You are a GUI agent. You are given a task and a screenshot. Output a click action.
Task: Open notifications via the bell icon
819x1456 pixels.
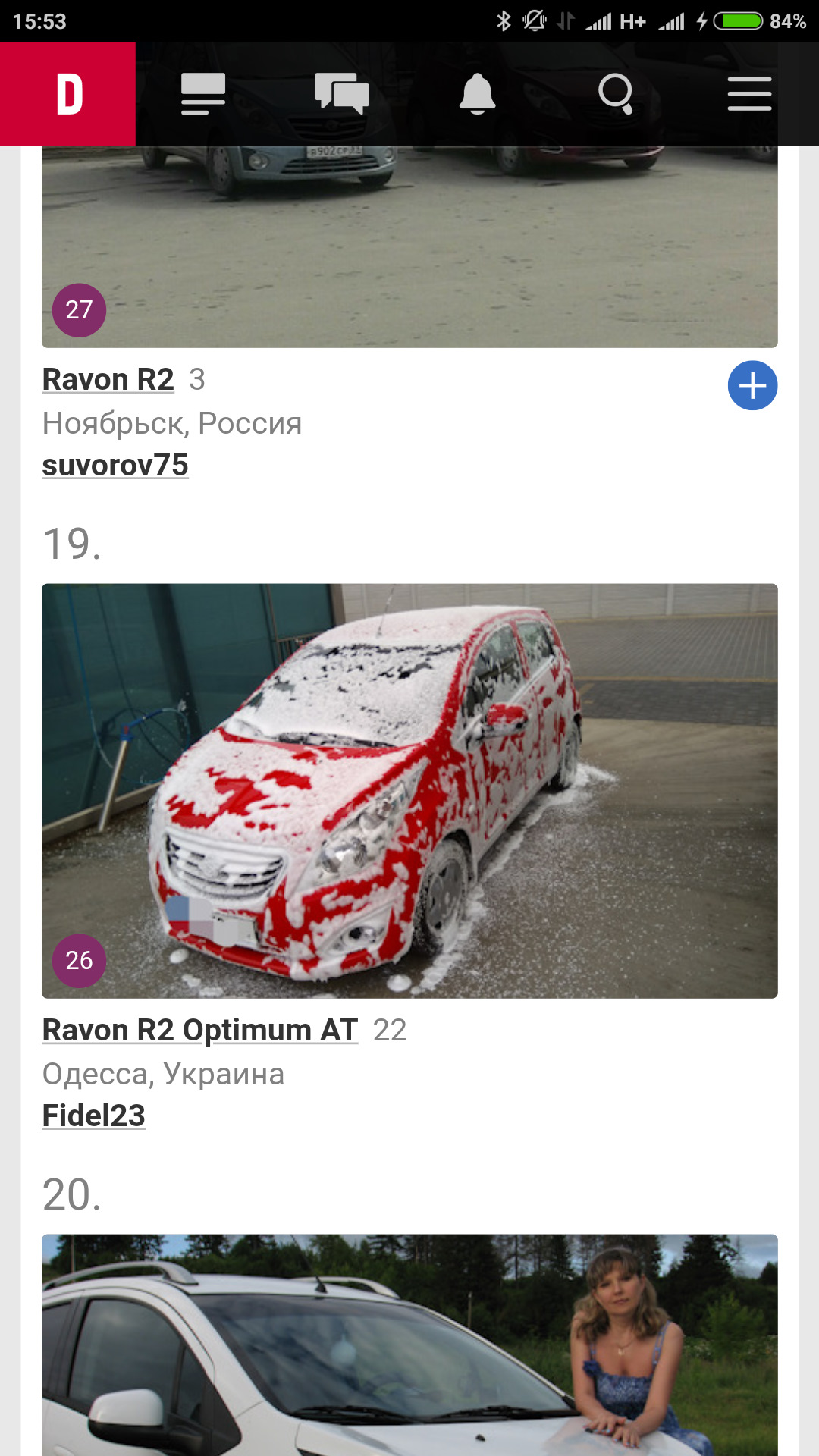(476, 94)
